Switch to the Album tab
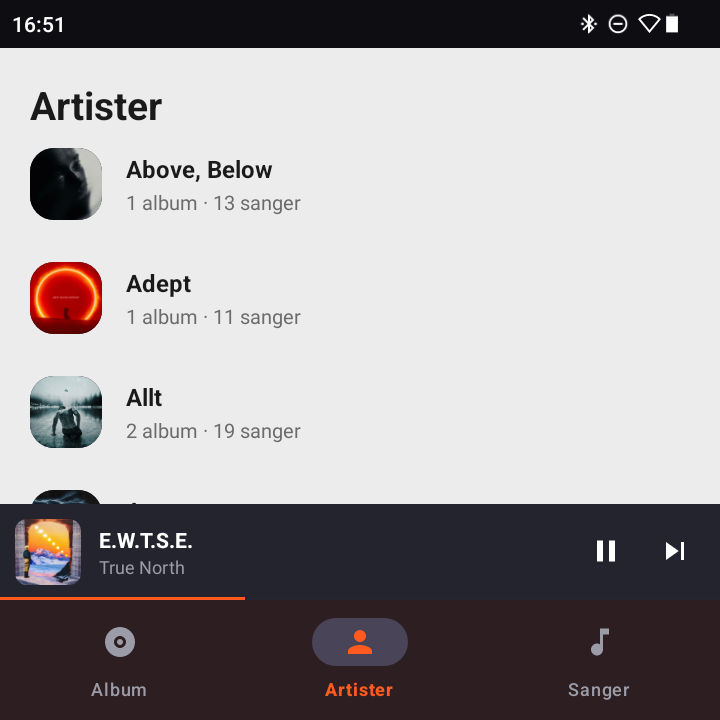720x720 pixels. coord(119,660)
